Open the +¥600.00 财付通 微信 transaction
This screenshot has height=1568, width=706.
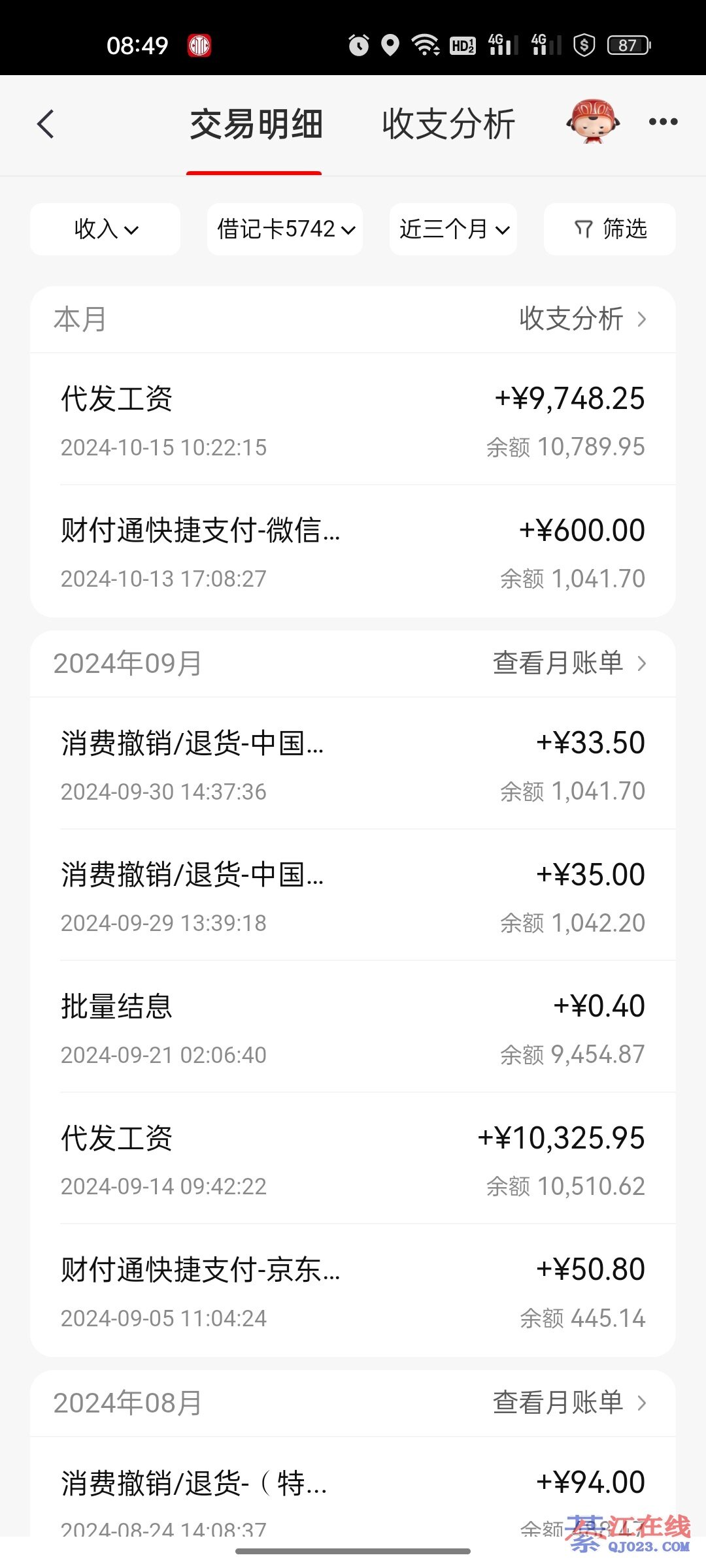353,552
